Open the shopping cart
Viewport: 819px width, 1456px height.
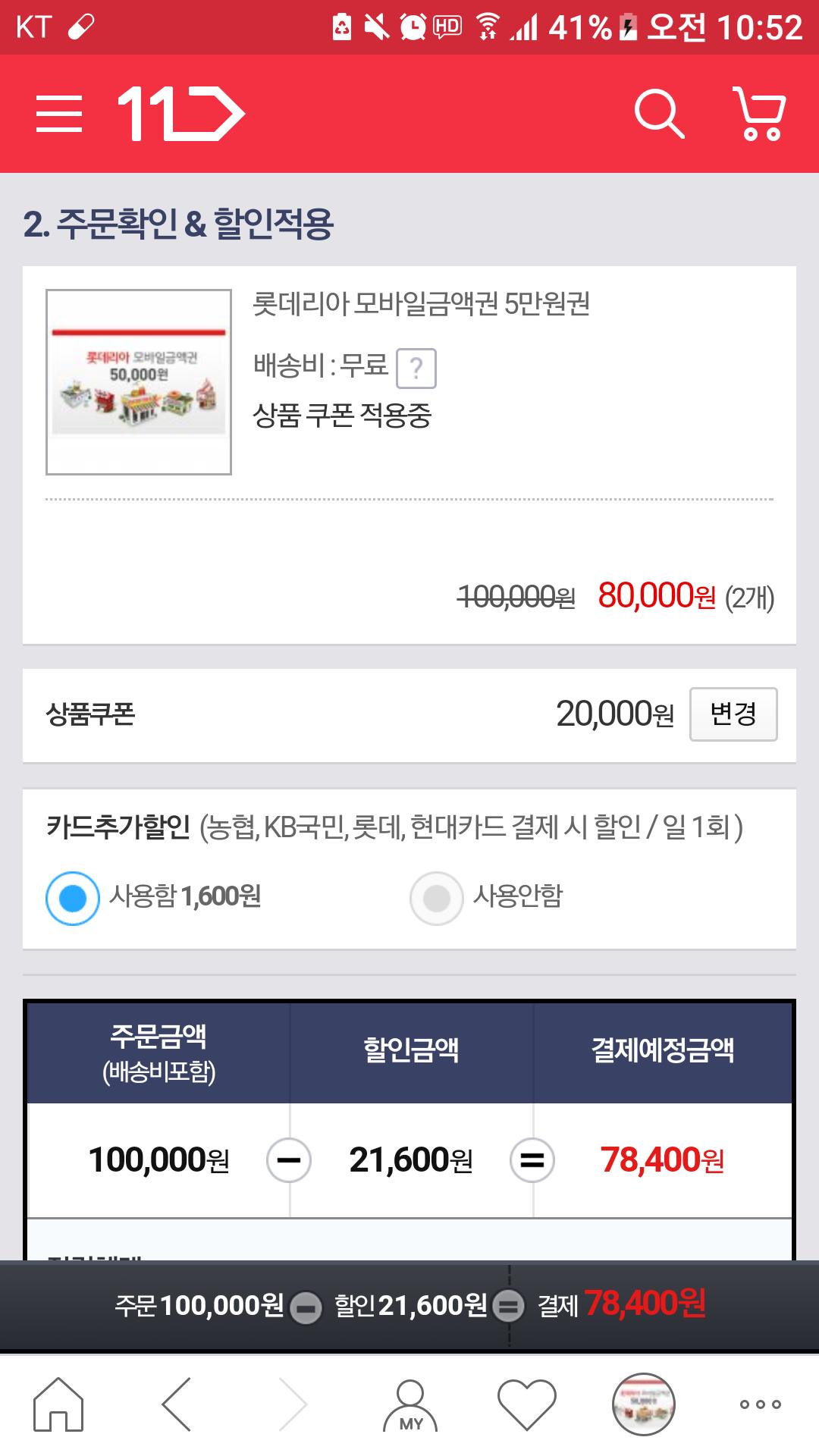coord(759,114)
